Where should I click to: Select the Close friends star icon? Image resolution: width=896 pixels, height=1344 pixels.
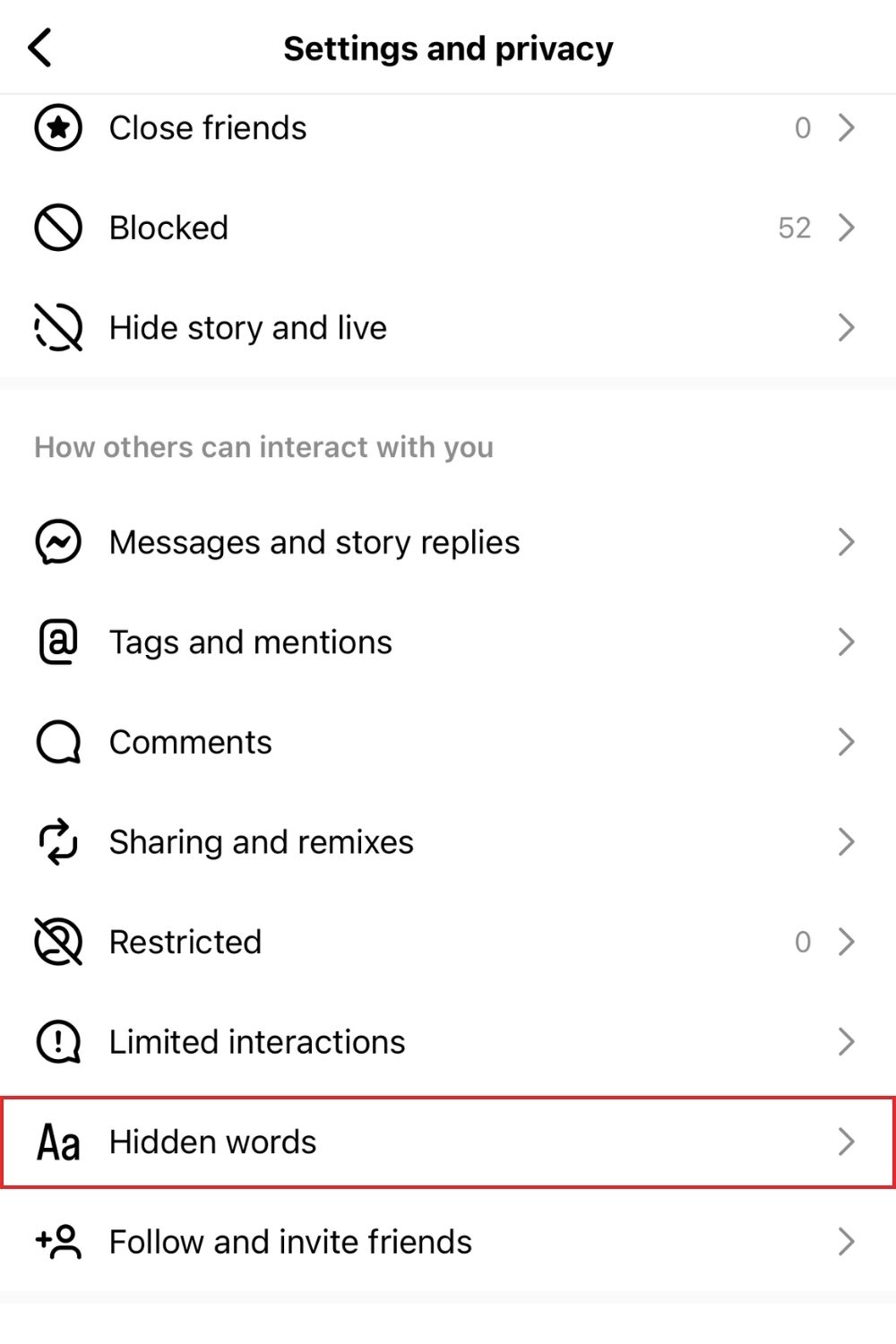point(56,128)
